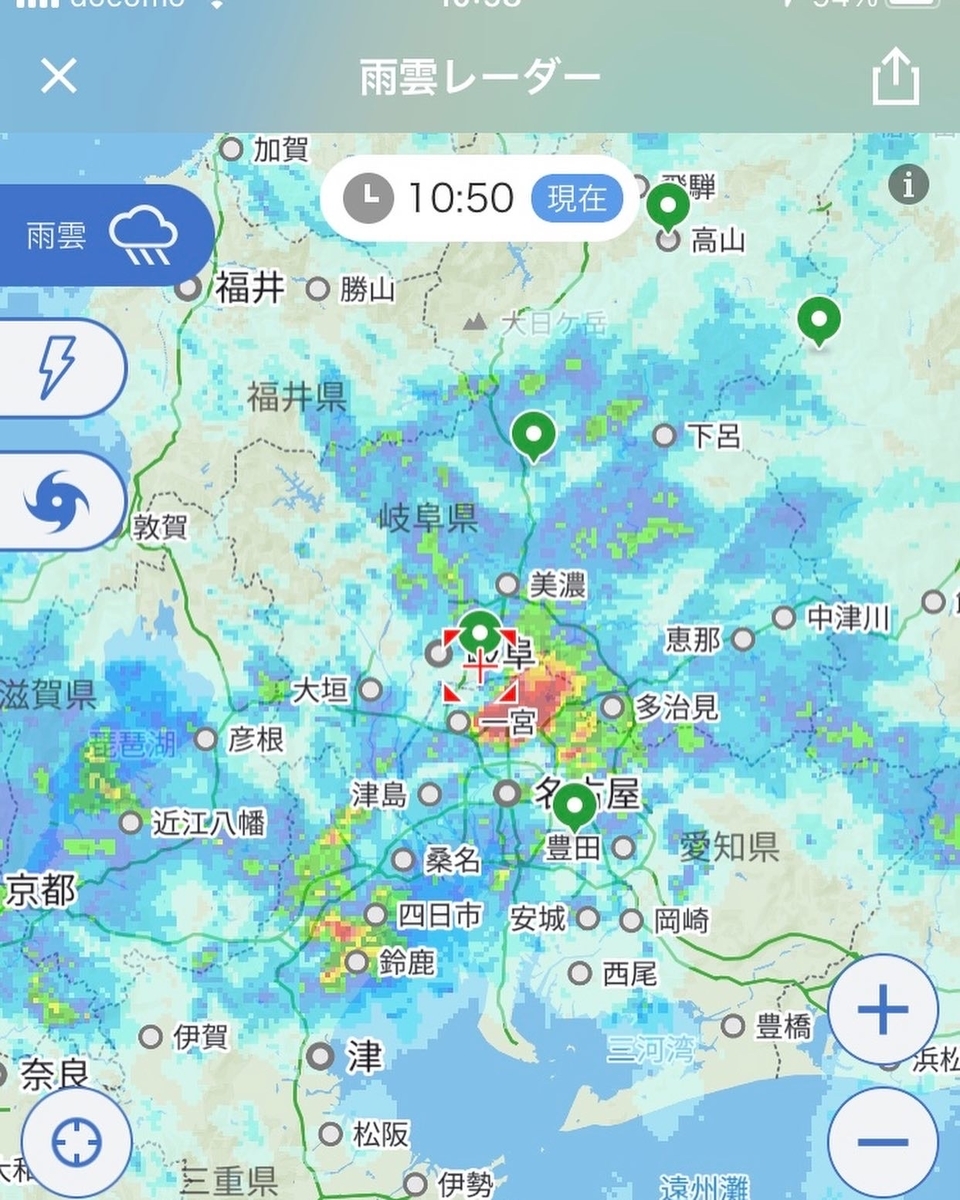
Task: Select the green pin near 高山
Action: (667, 207)
